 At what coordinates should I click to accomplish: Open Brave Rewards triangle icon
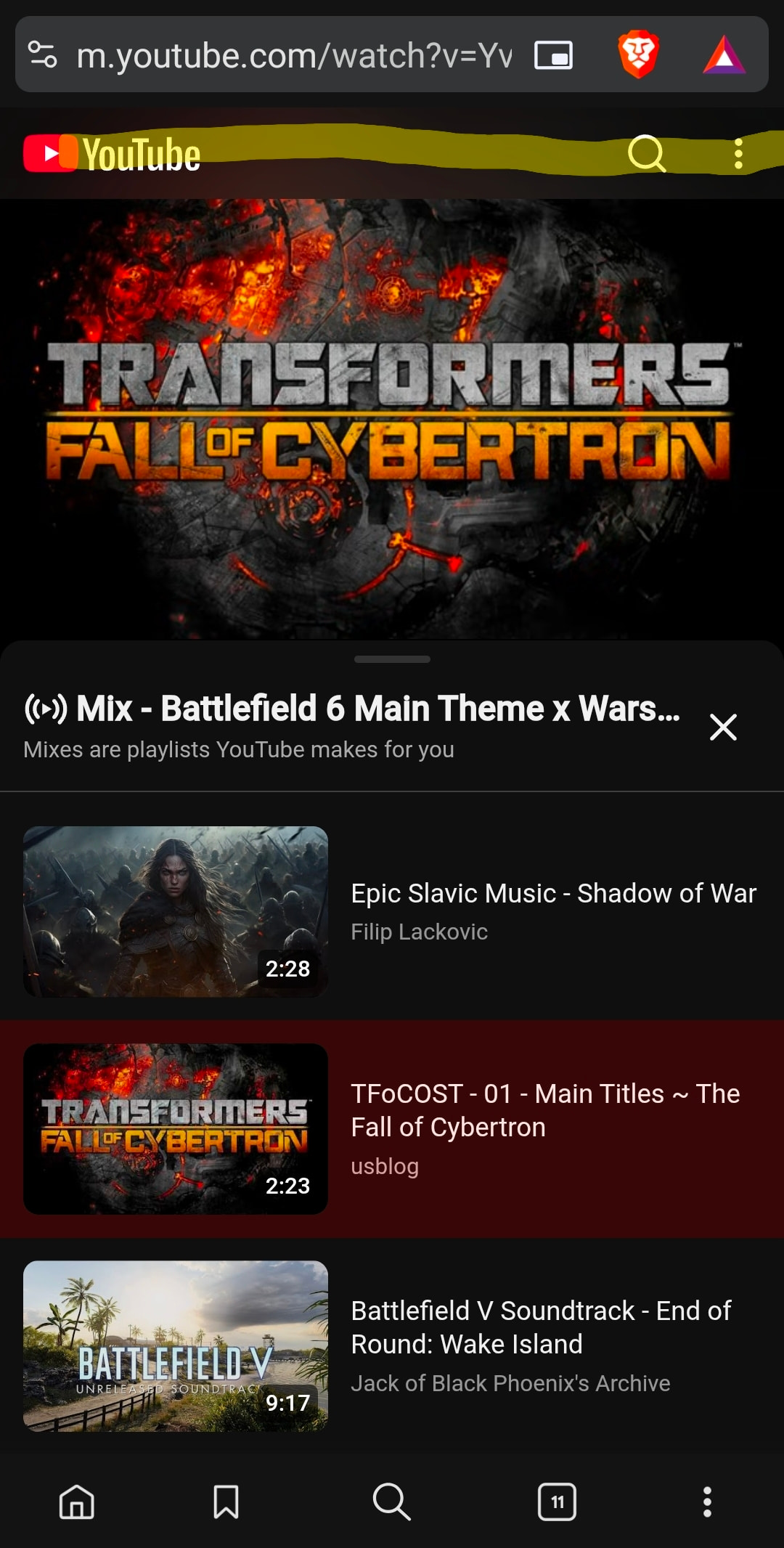724,55
